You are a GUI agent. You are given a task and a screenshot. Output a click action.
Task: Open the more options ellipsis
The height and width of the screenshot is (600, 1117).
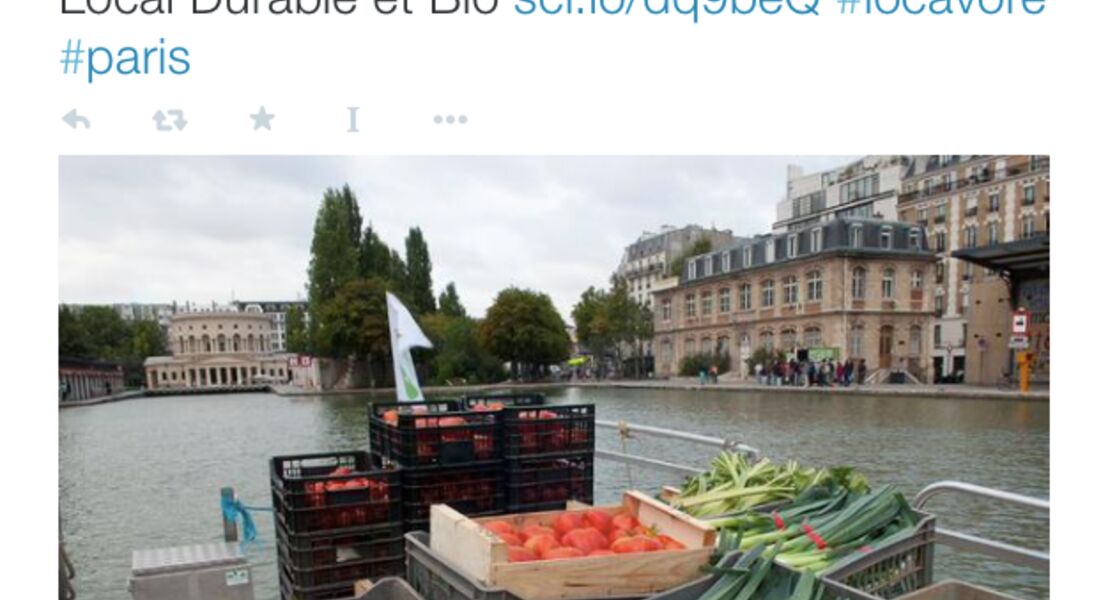(x=449, y=120)
